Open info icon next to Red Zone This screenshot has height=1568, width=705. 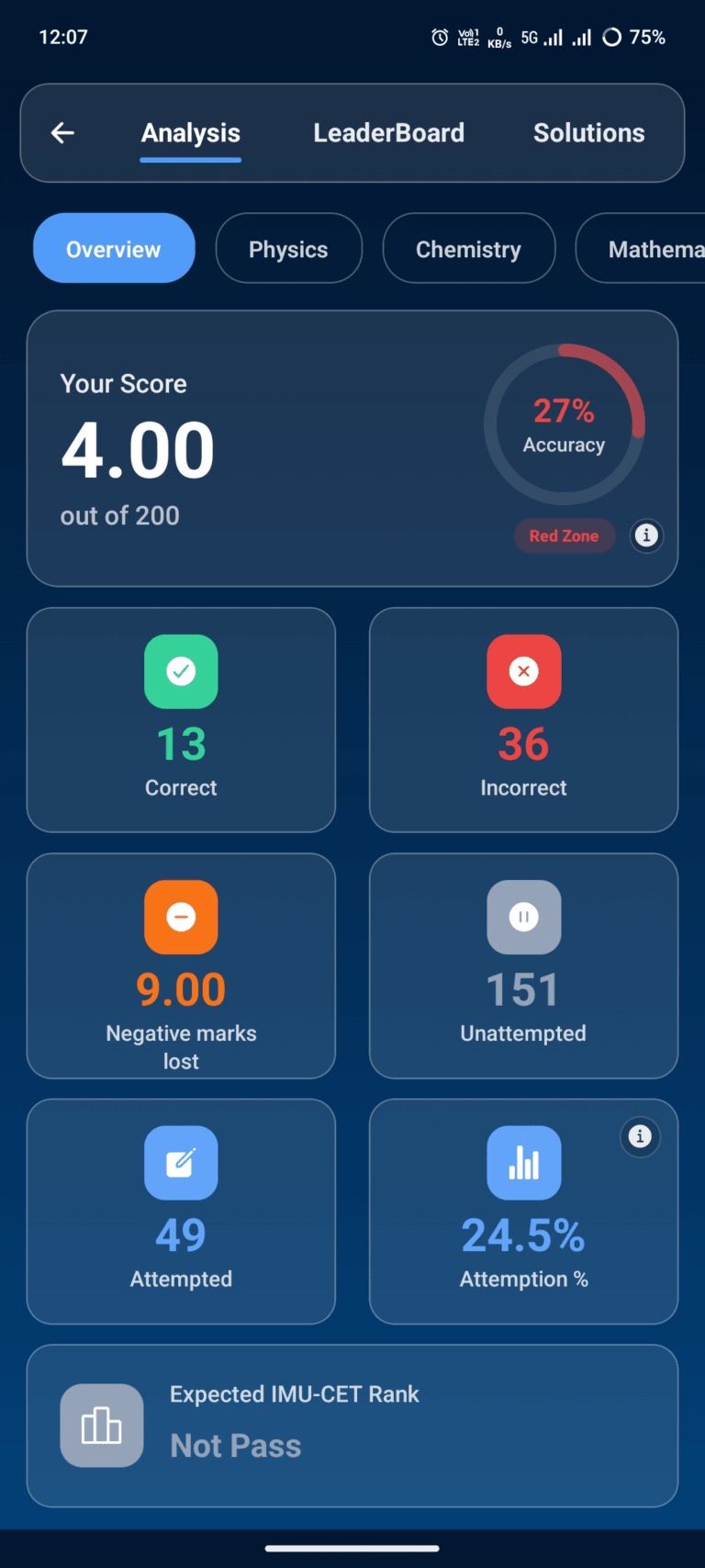pos(646,536)
